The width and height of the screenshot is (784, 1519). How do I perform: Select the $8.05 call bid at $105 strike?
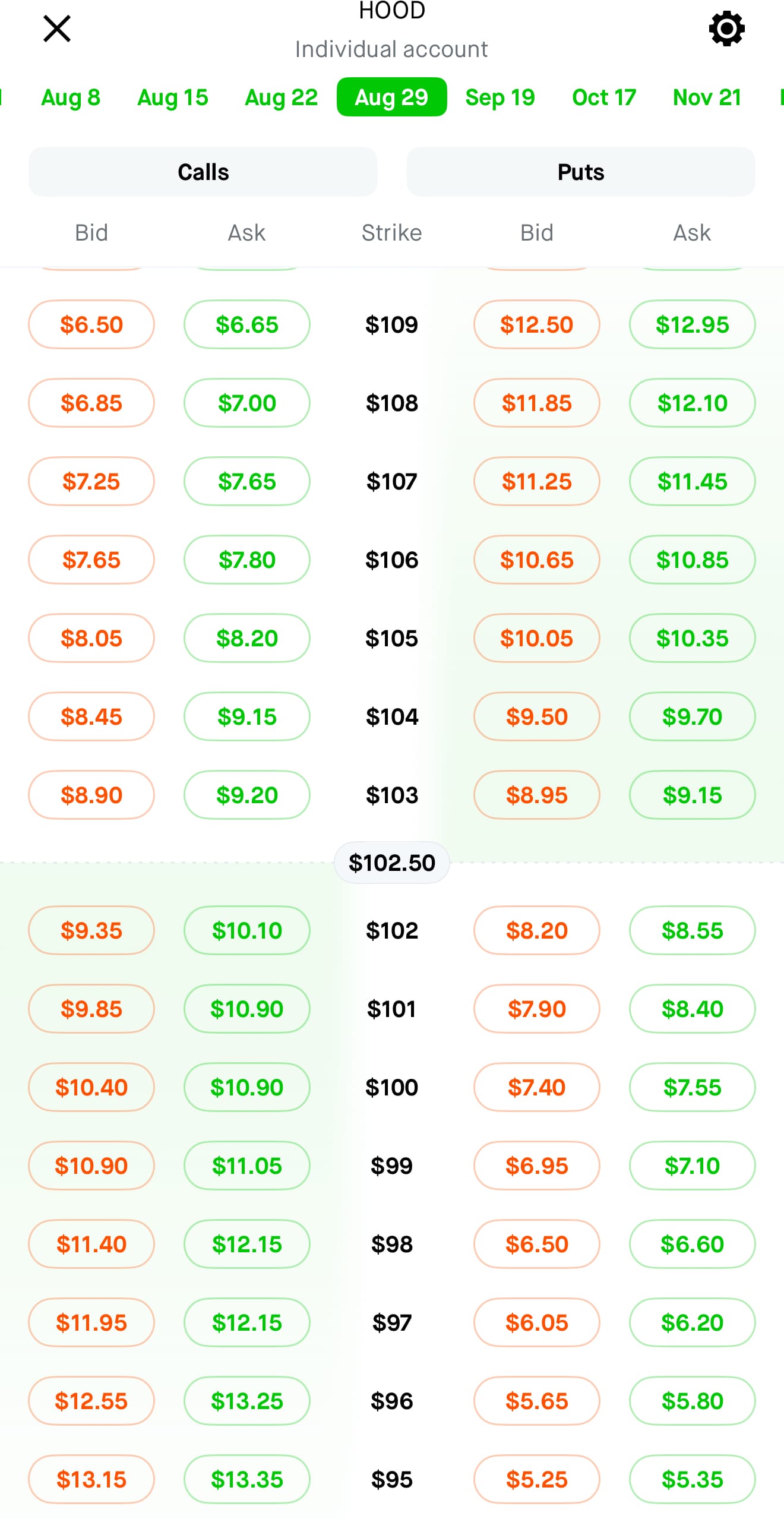(91, 638)
